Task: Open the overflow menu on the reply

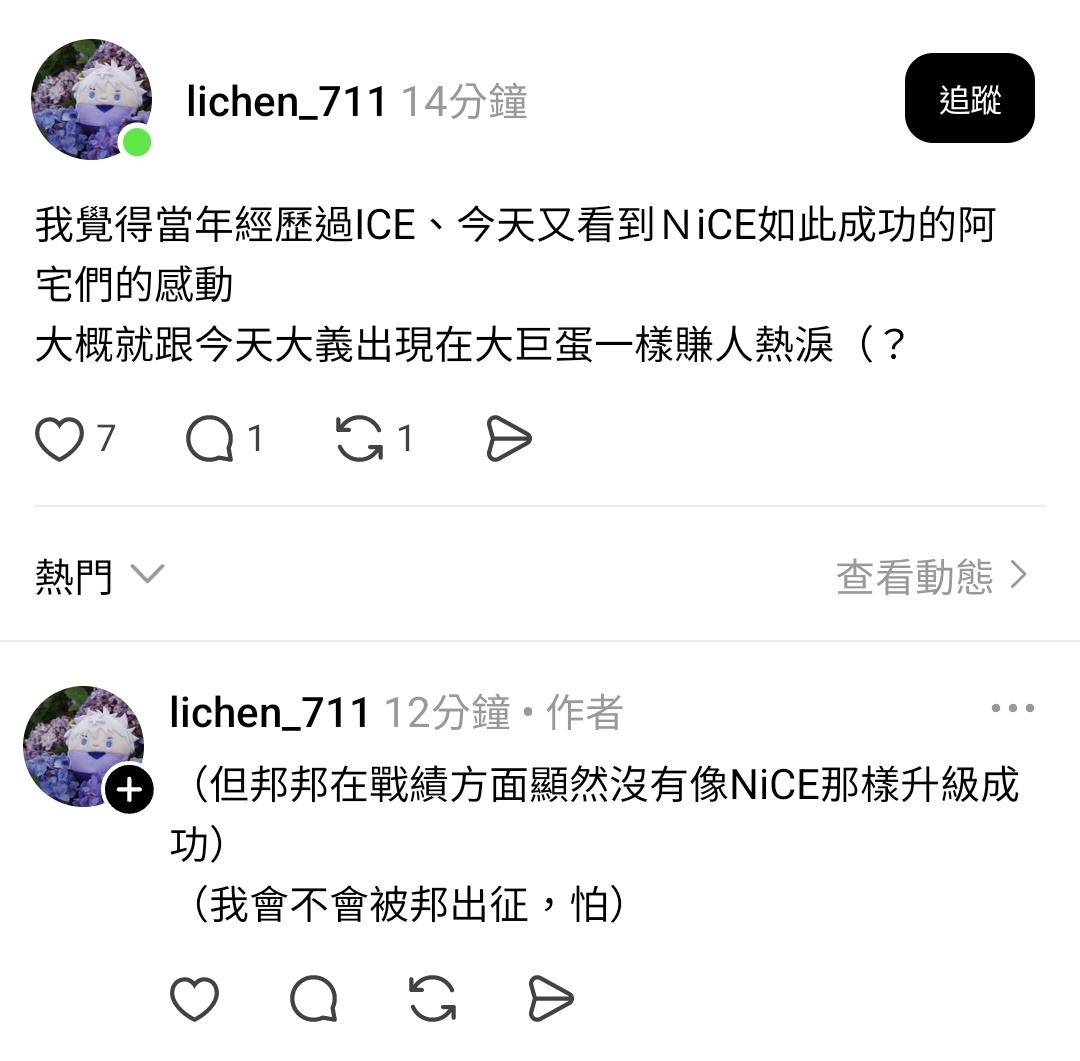Action: point(1012,709)
